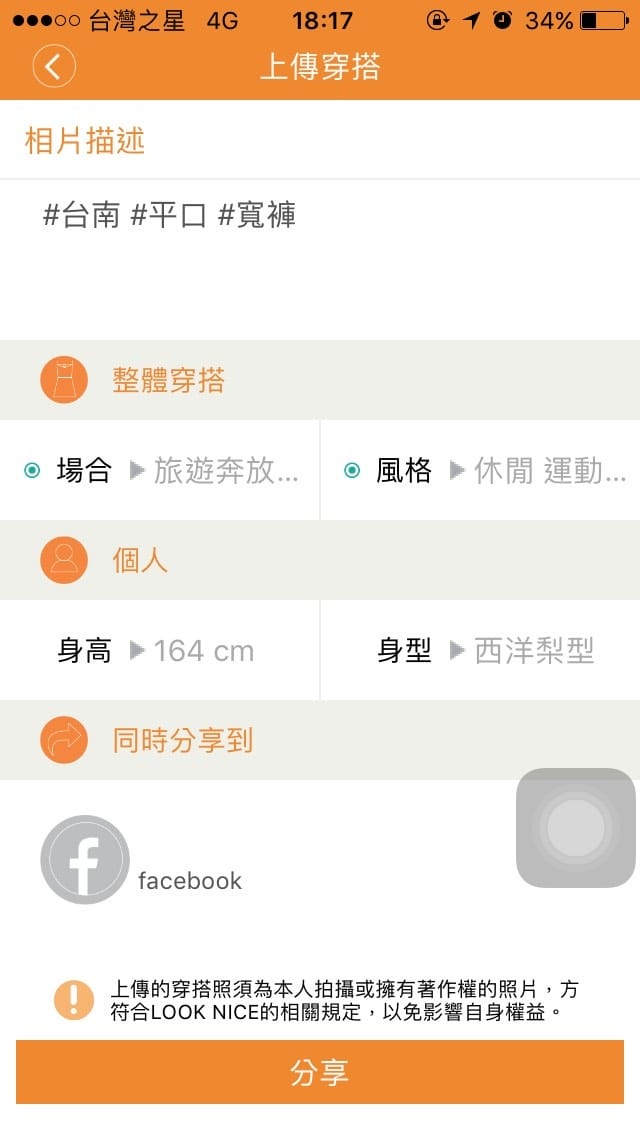Go back using the arrow icon
The image size is (640, 1136).
54,67
